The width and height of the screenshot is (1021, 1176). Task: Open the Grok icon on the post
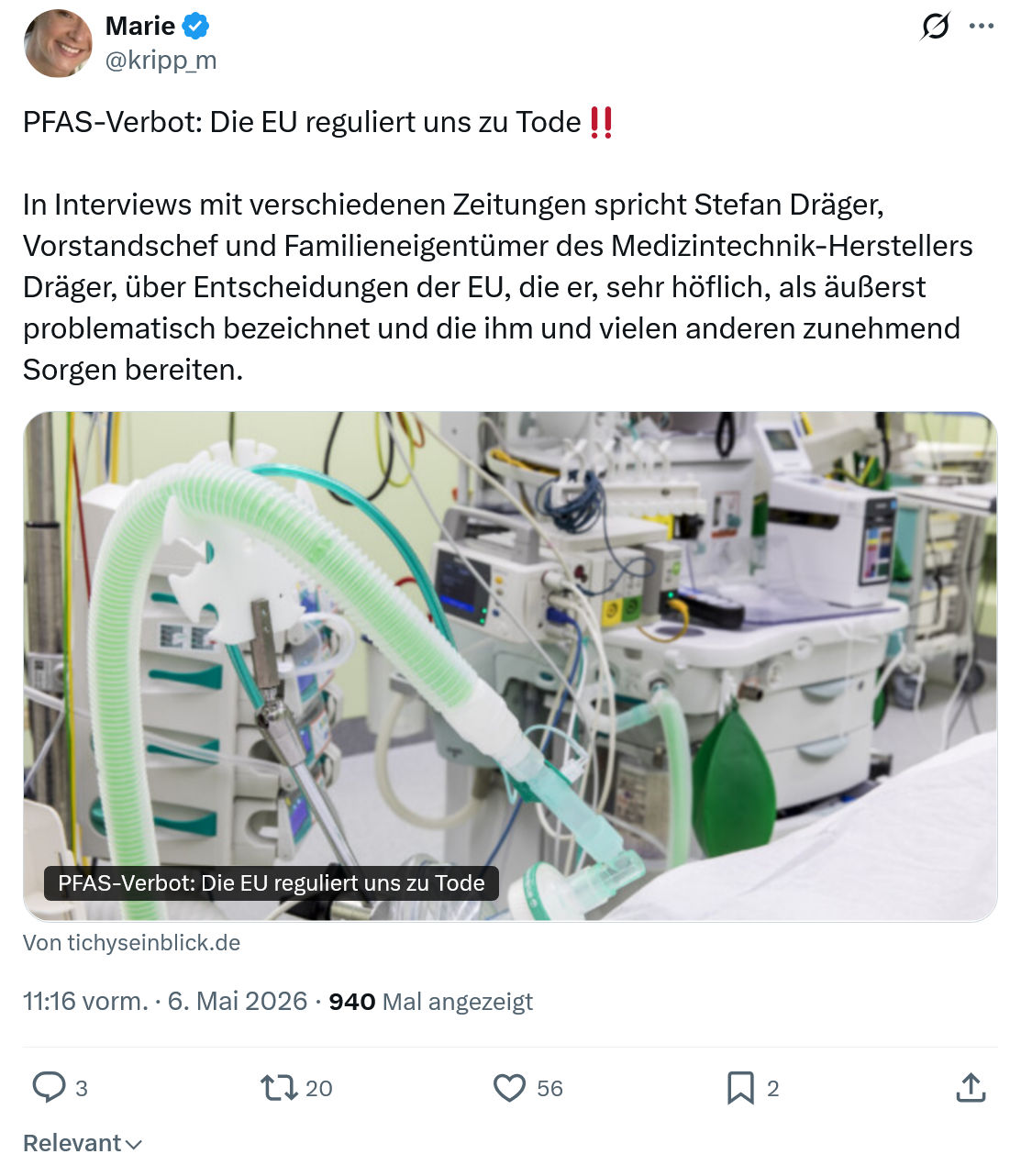point(935,27)
